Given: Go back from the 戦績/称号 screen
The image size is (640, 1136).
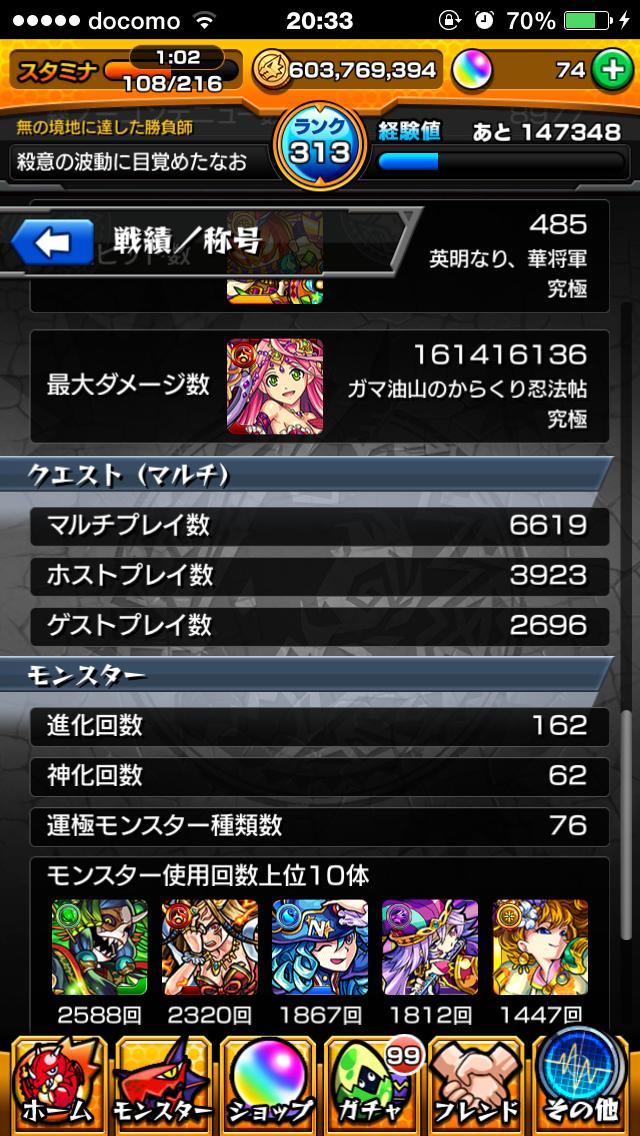Looking at the screenshot, I should (x=54, y=241).
